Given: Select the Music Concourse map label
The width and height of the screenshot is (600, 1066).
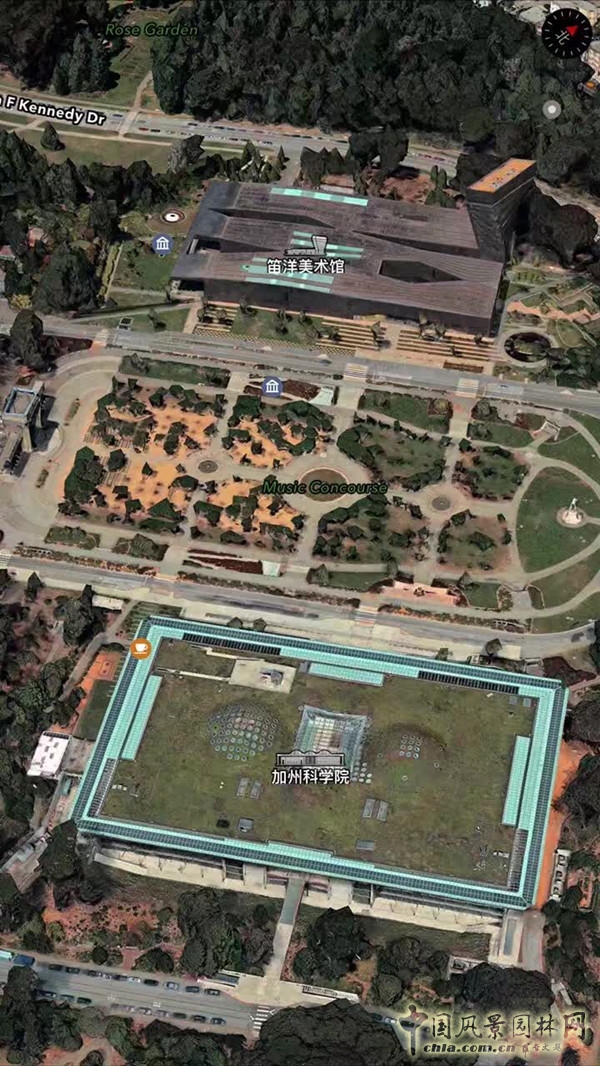Looking at the screenshot, I should point(324,487).
